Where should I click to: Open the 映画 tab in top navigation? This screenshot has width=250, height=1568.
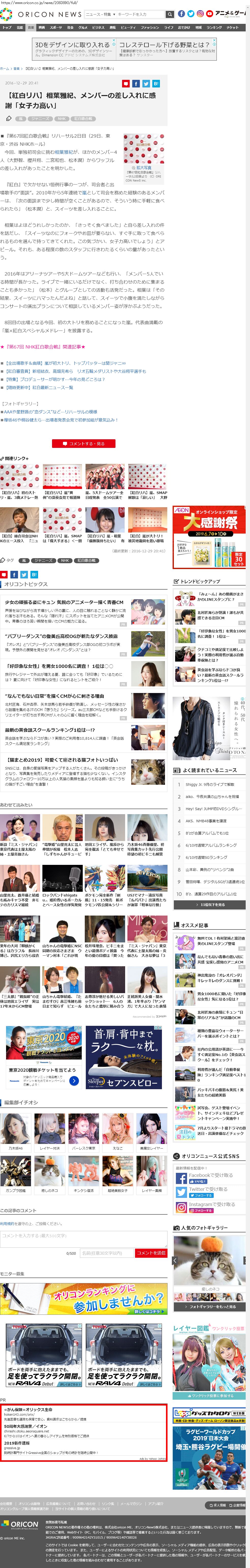click(41, 27)
